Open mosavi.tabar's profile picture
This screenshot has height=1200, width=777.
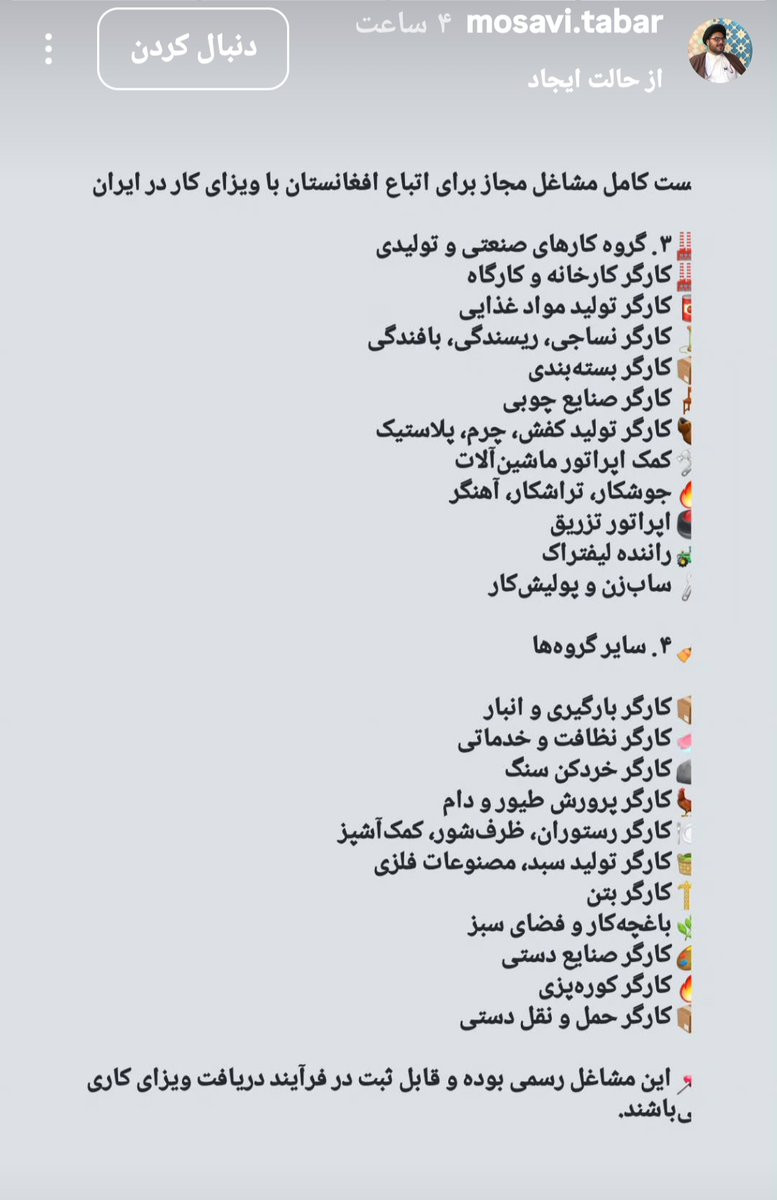[721, 50]
